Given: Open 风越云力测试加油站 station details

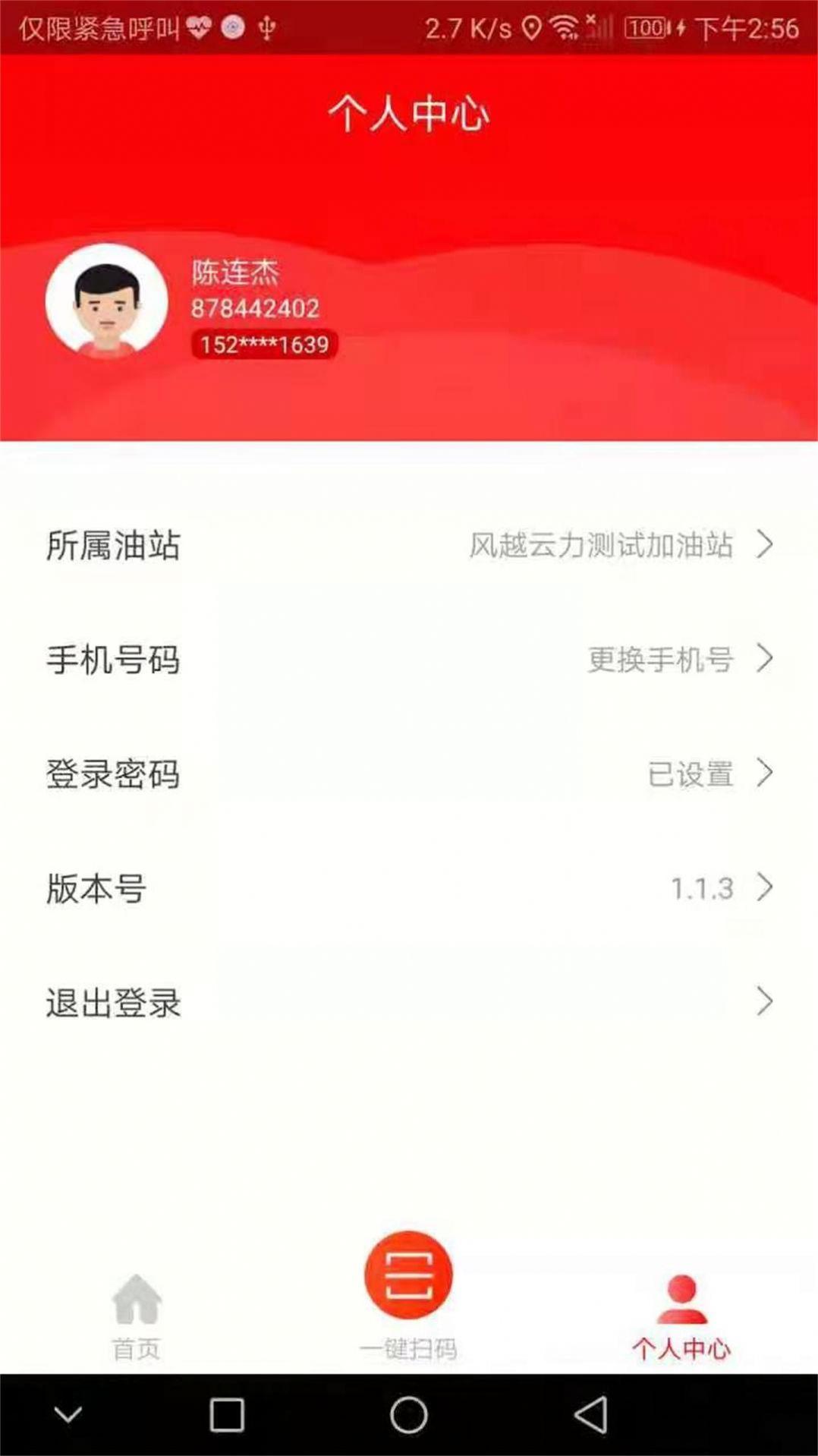Looking at the screenshot, I should 602,545.
